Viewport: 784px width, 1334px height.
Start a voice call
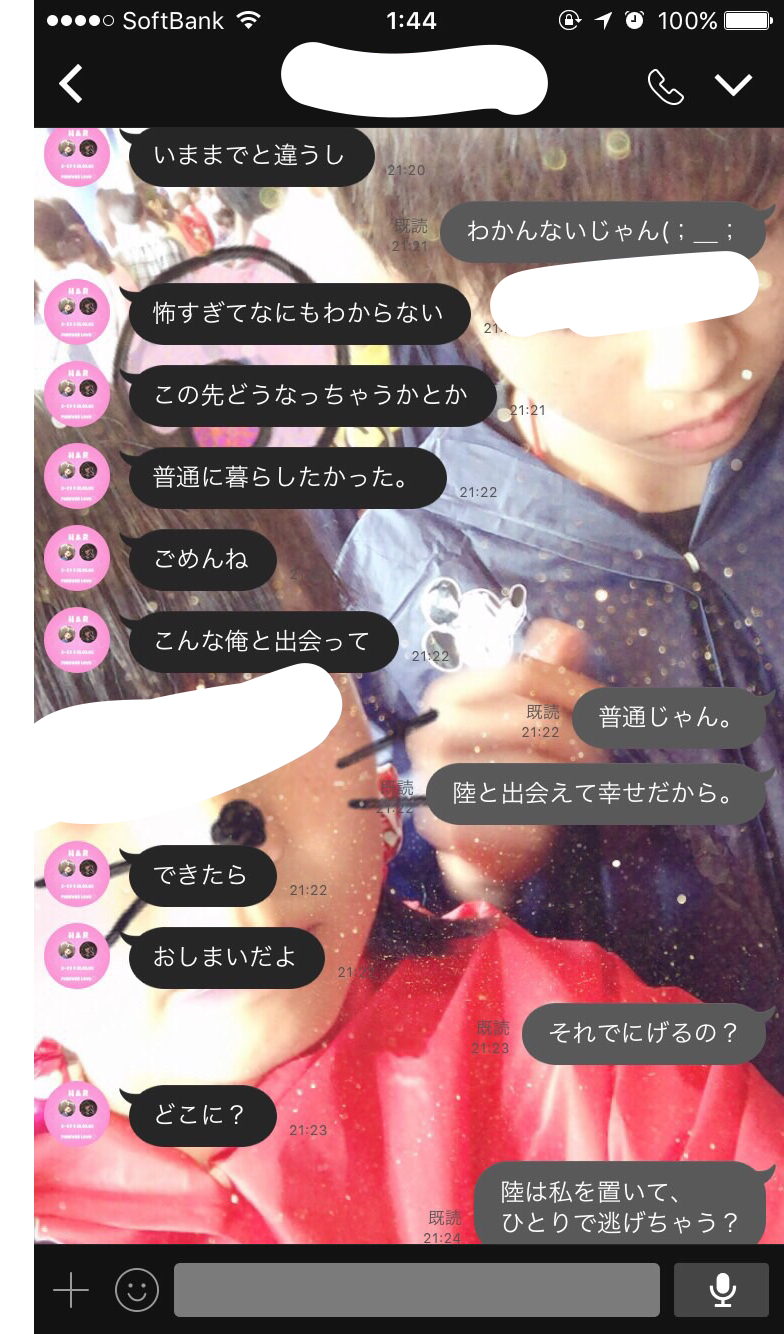665,86
